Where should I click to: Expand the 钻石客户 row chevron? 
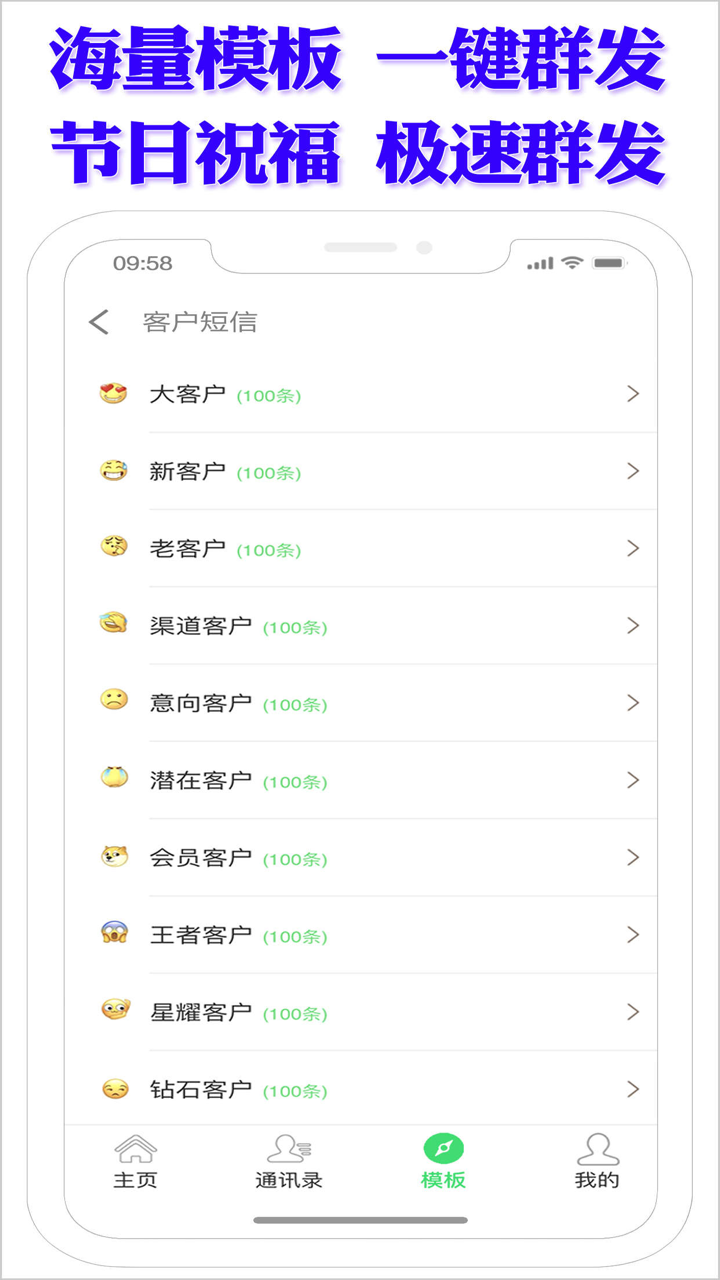(634, 1089)
